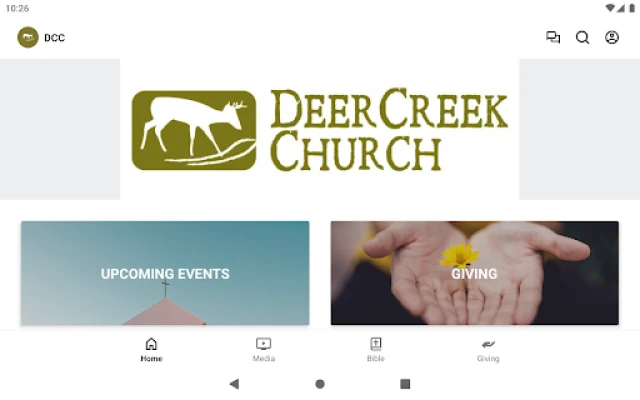The width and height of the screenshot is (640, 400).
Task: Open the search icon
Action: coord(582,38)
